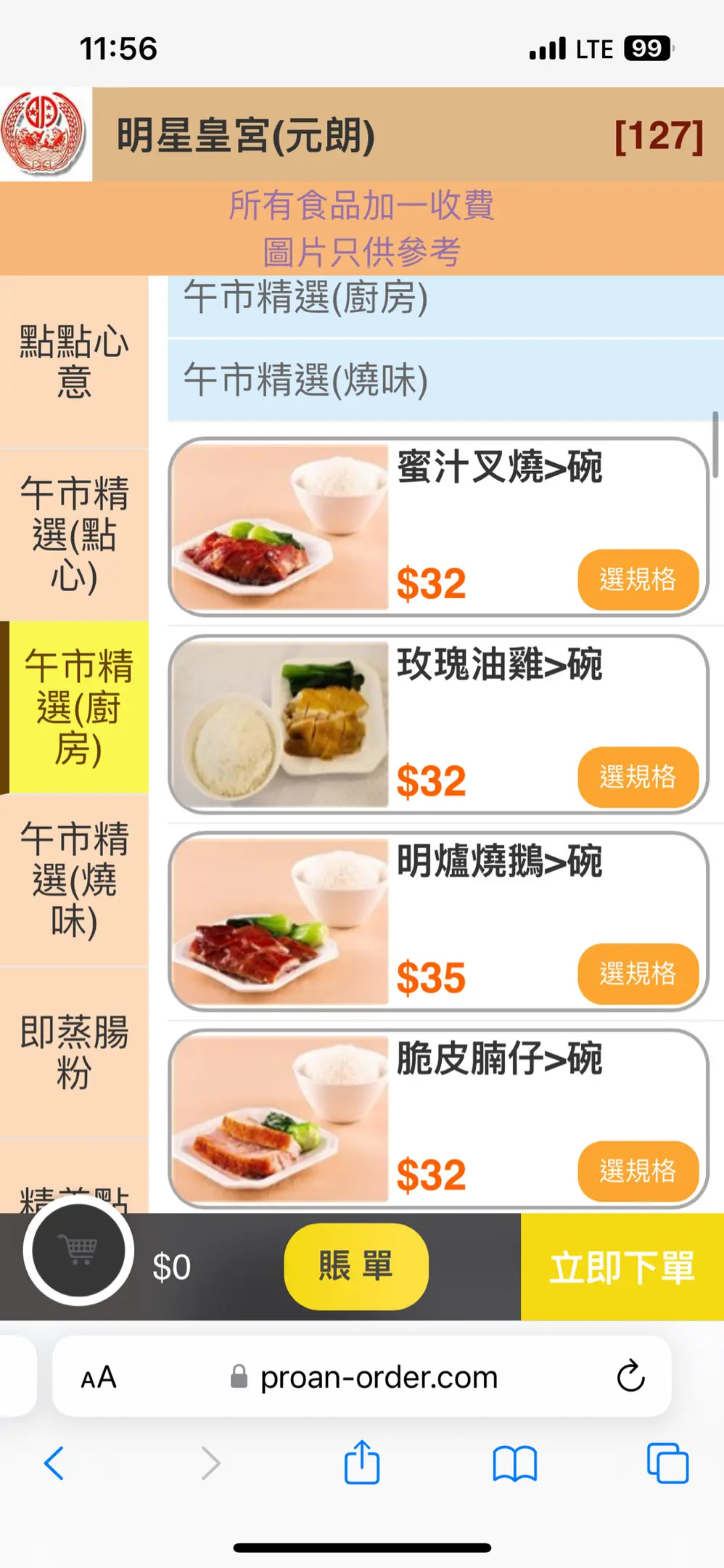The height and width of the screenshot is (1568, 724).
Task: Choose options for 玫瑰油雞>碗
Action: tap(638, 777)
